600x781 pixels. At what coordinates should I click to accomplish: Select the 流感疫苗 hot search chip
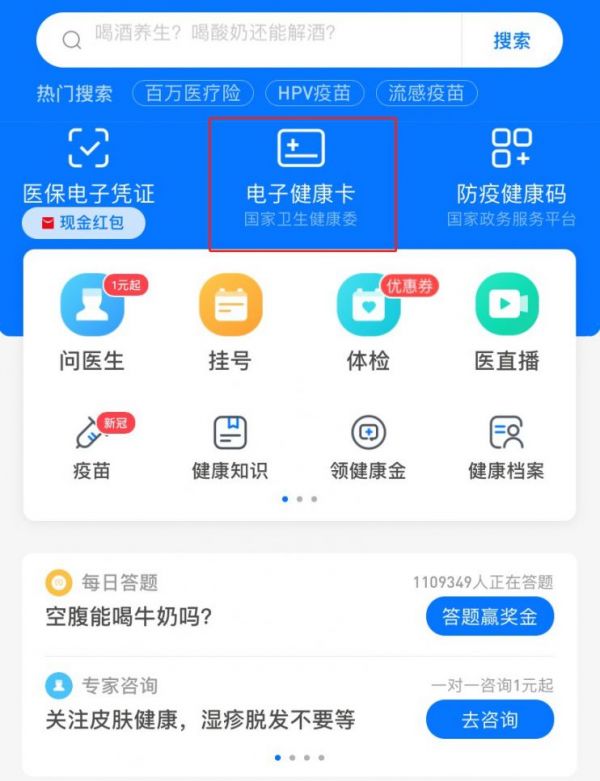tap(426, 94)
